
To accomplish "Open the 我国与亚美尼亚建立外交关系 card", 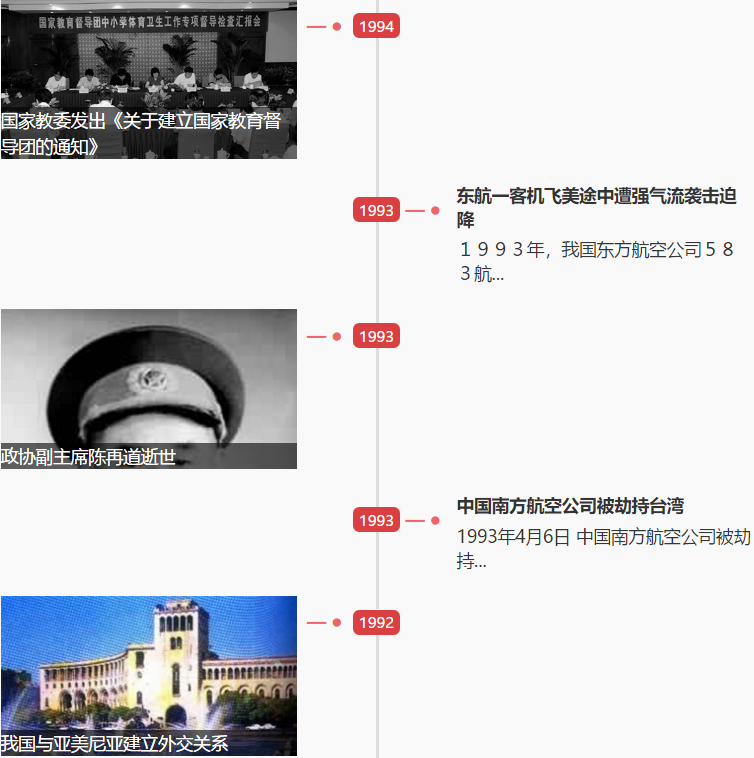I will click(x=148, y=676).
